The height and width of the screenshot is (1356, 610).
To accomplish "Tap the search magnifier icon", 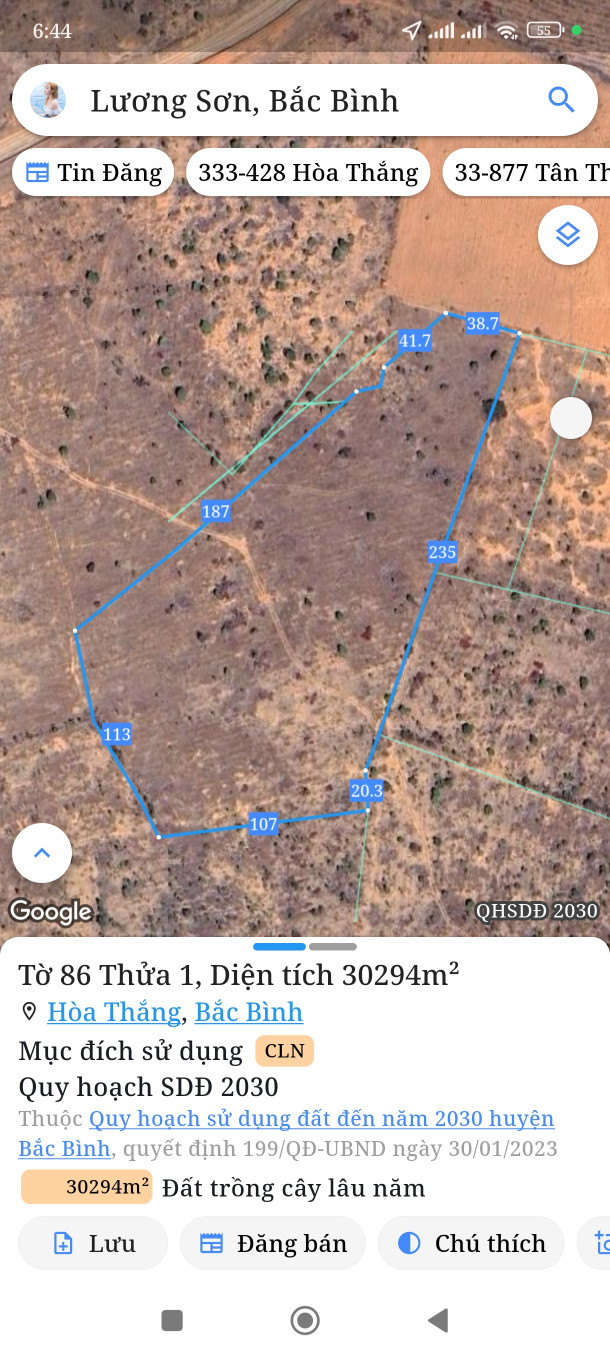I will pos(561,100).
